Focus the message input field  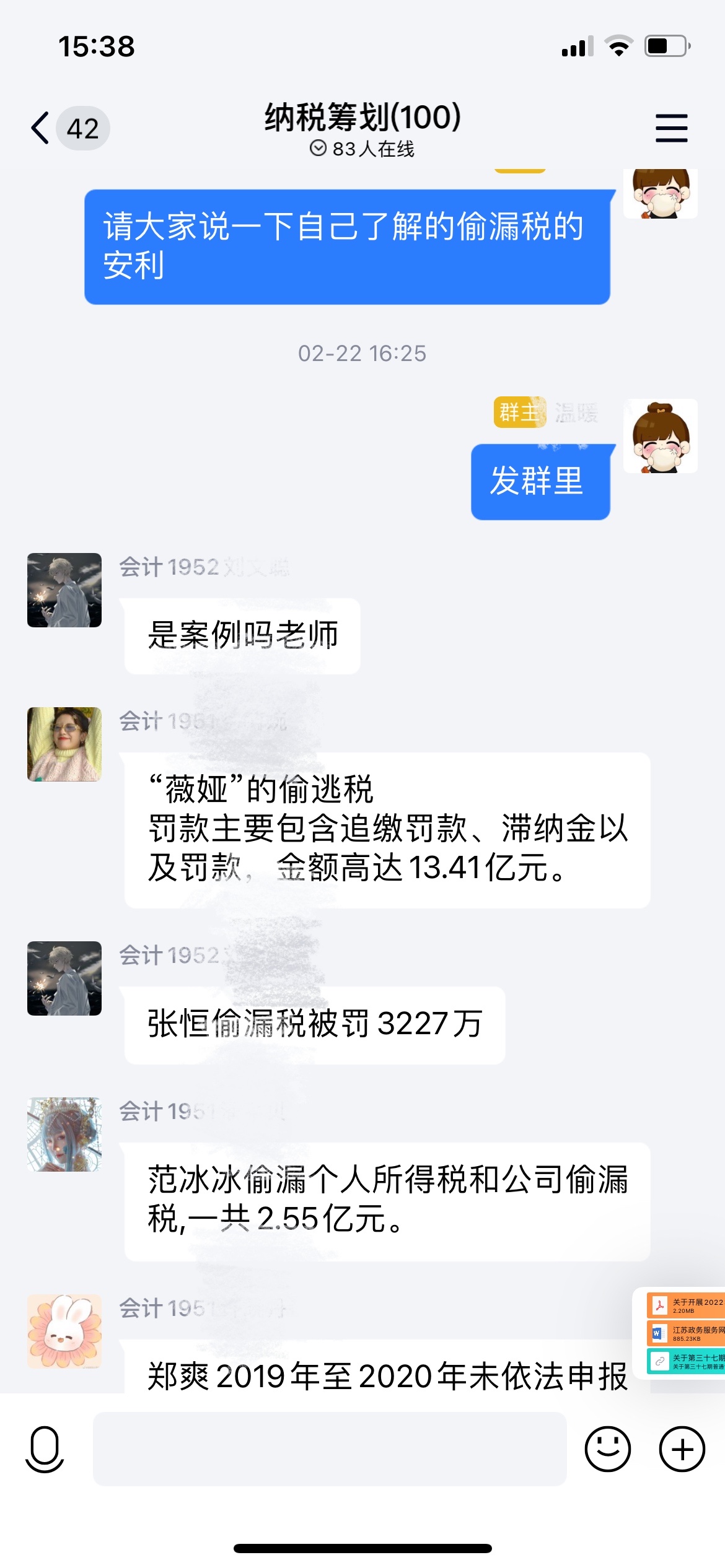click(x=330, y=1449)
